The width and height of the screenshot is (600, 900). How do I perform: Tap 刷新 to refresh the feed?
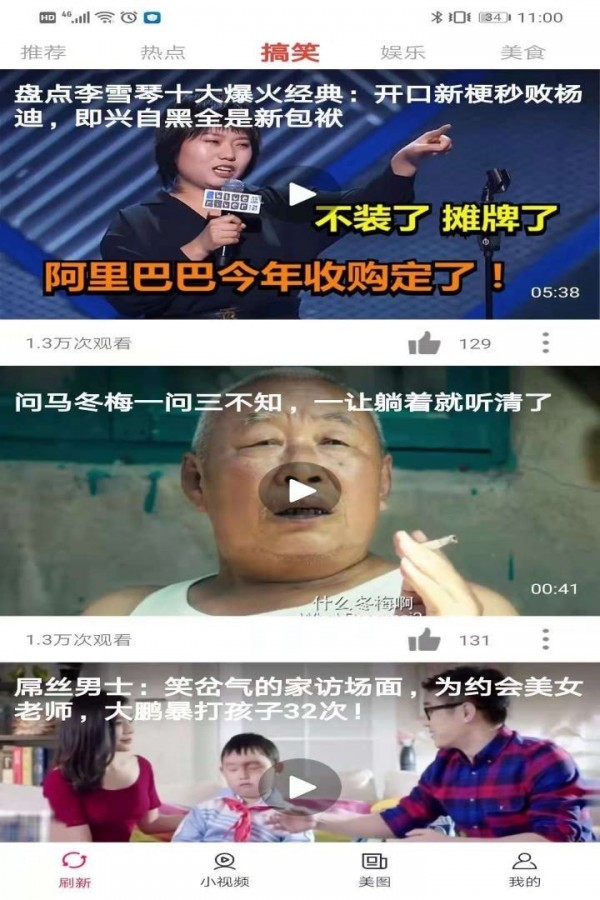(x=75, y=869)
